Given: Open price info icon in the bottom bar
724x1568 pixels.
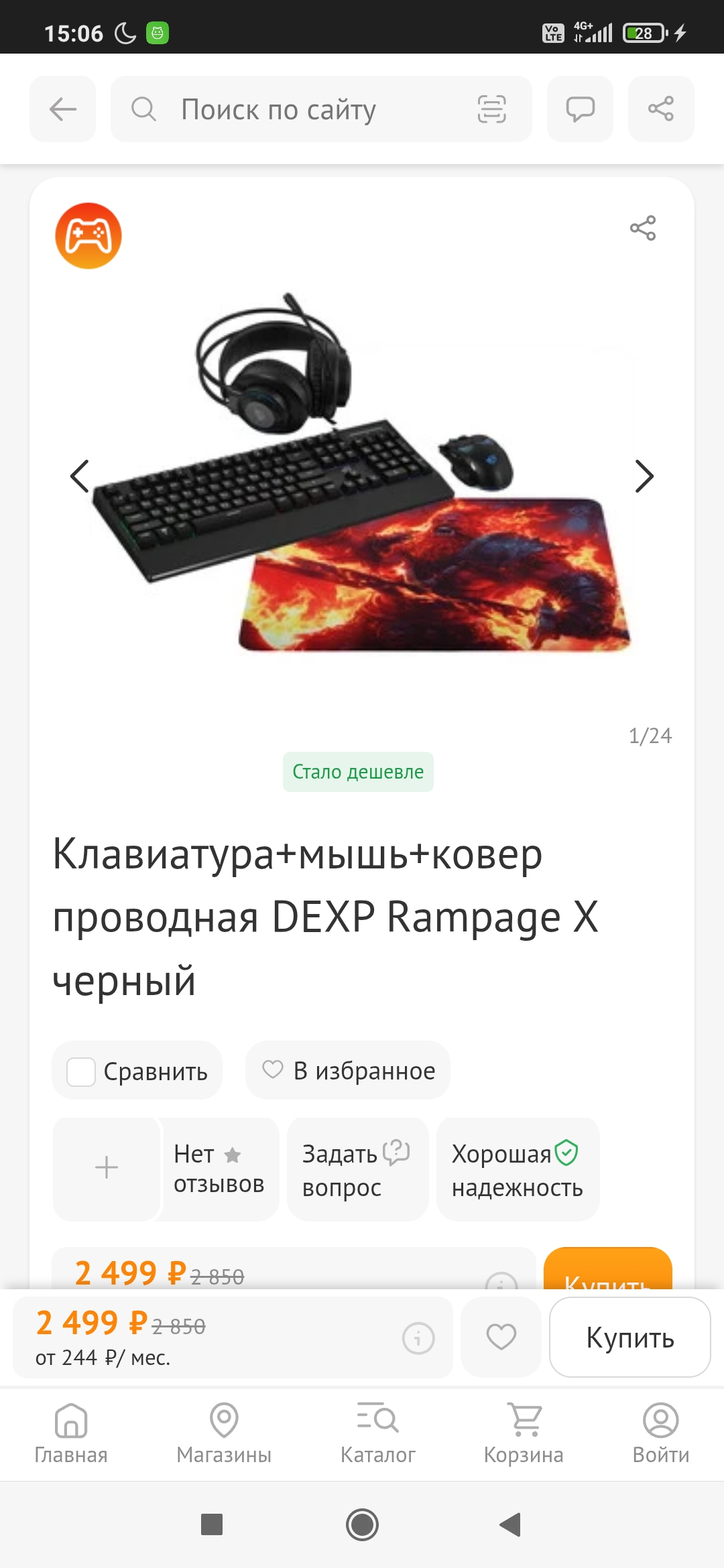Looking at the screenshot, I should [418, 1338].
